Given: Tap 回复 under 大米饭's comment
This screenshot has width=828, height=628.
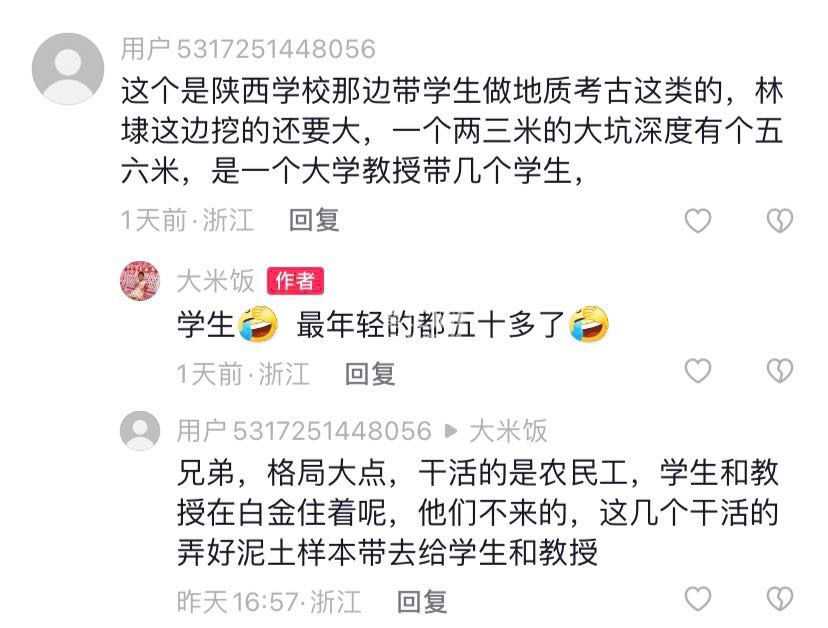Looking at the screenshot, I should [x=370, y=373].
